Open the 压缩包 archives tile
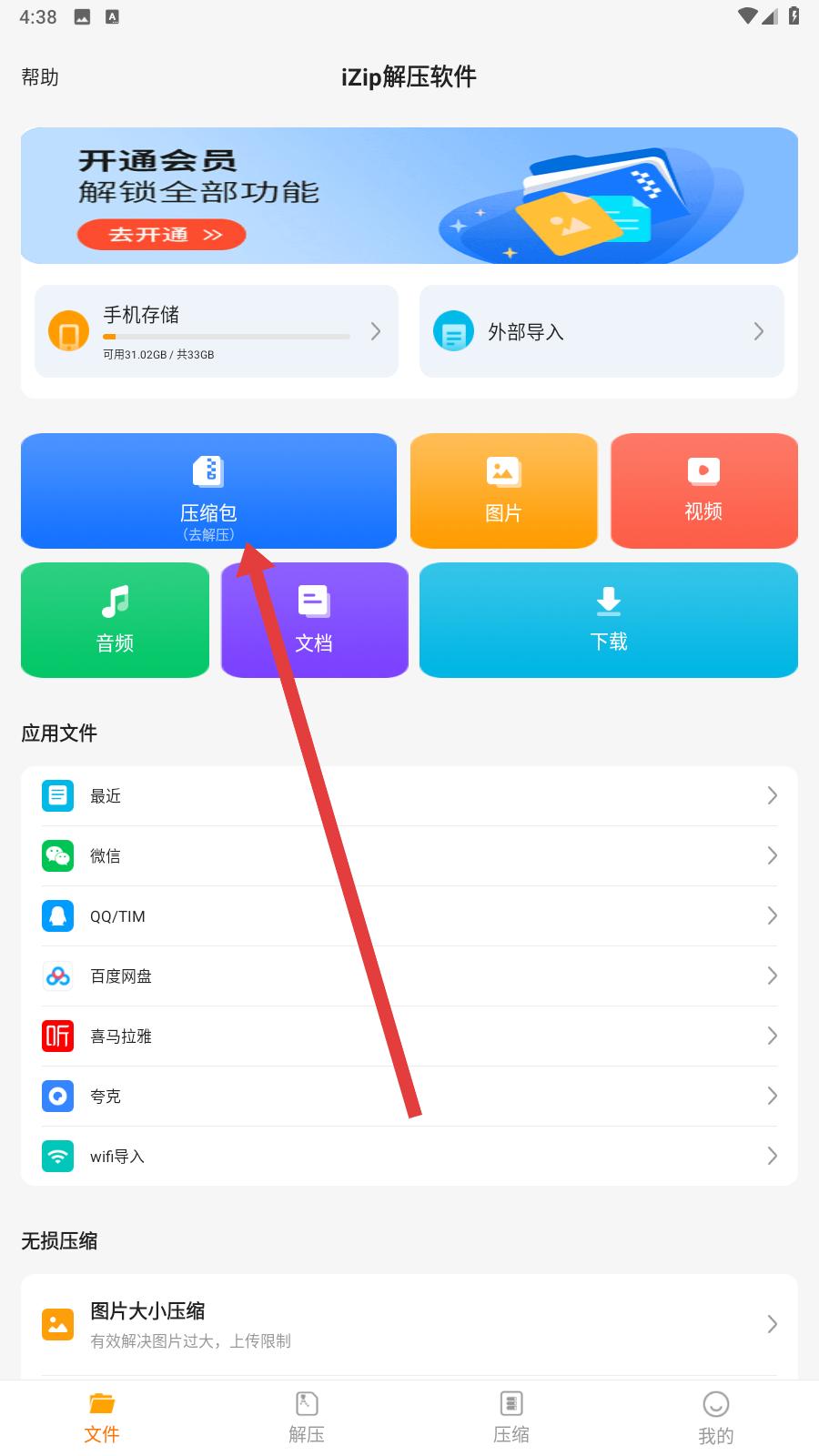This screenshot has height=1456, width=819. tap(208, 491)
